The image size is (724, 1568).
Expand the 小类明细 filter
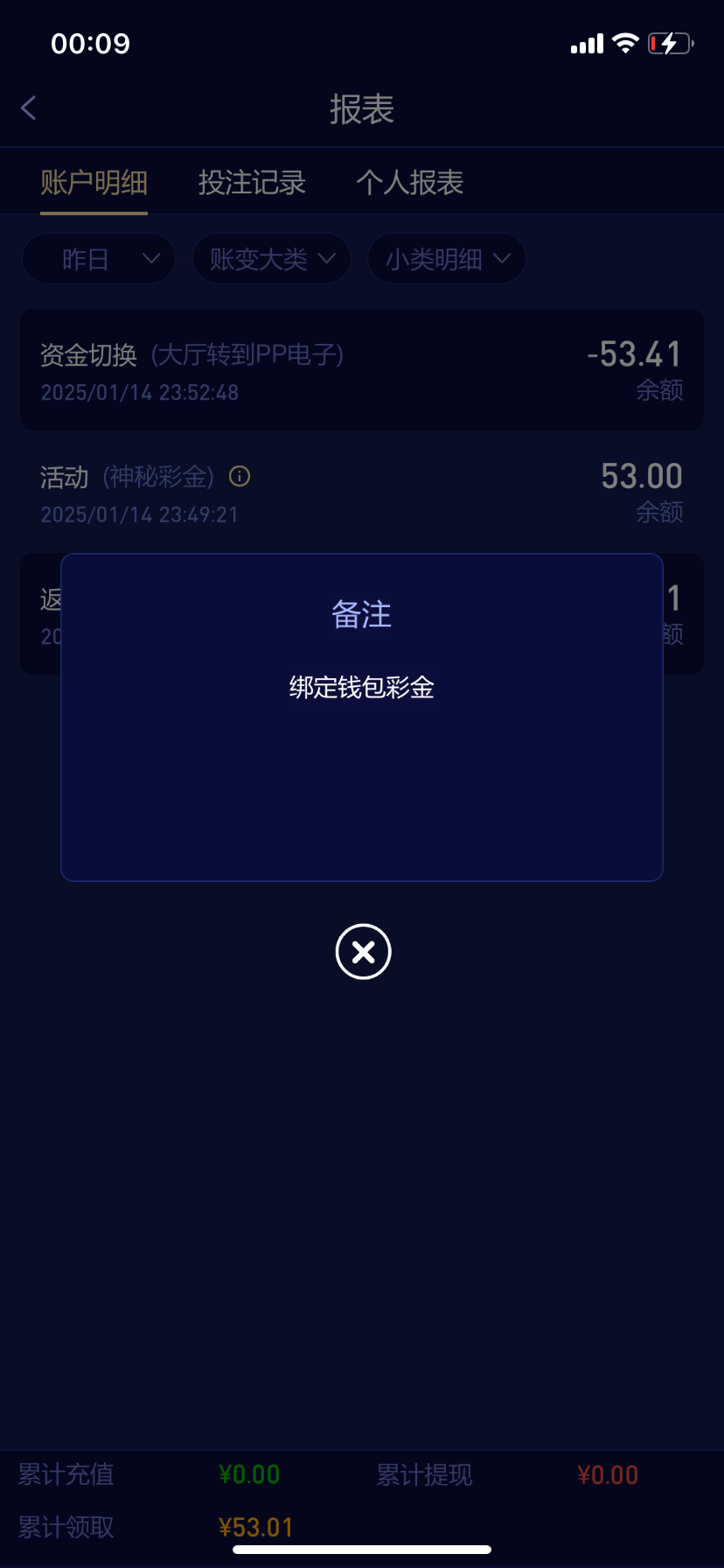(447, 259)
